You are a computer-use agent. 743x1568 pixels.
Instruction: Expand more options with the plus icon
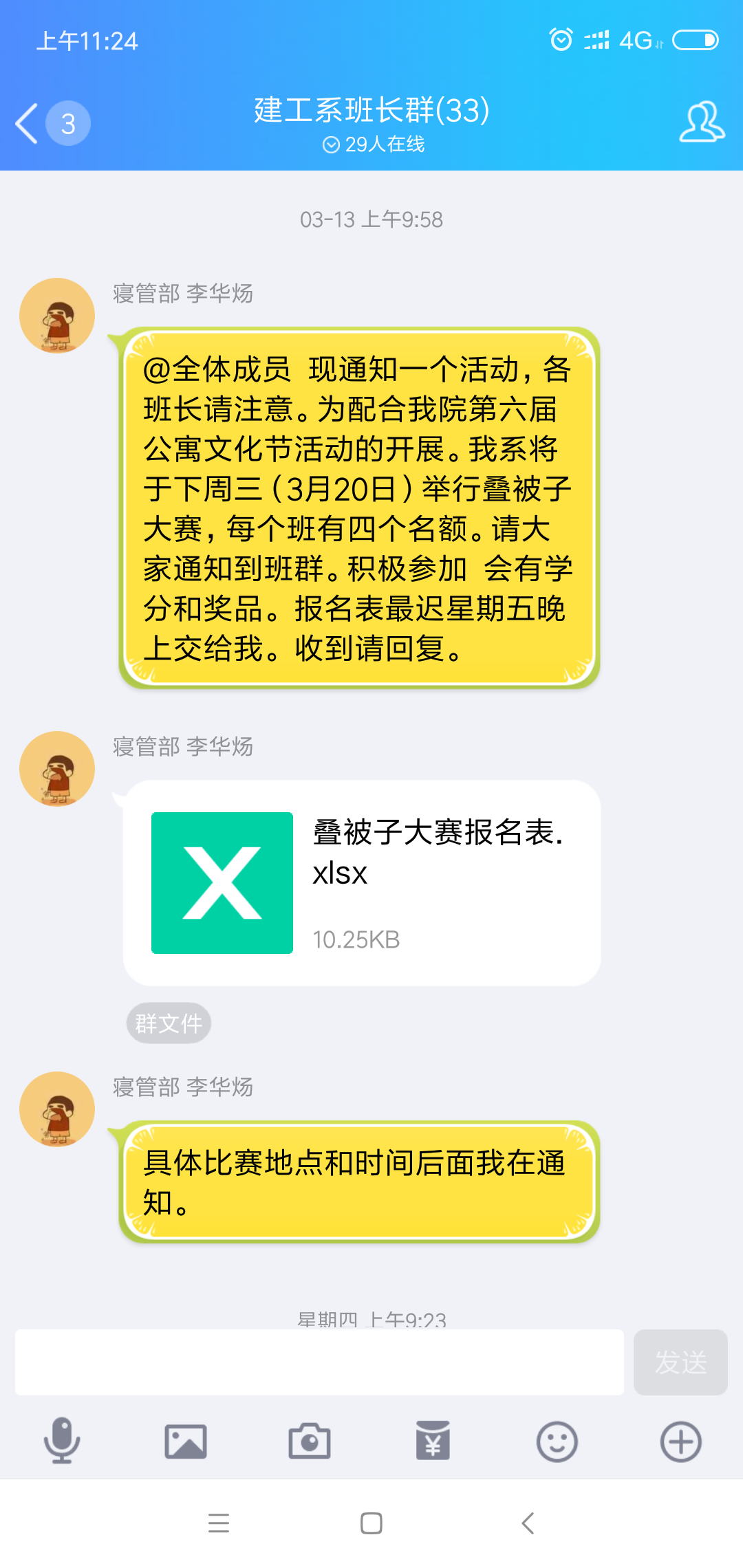click(680, 1441)
